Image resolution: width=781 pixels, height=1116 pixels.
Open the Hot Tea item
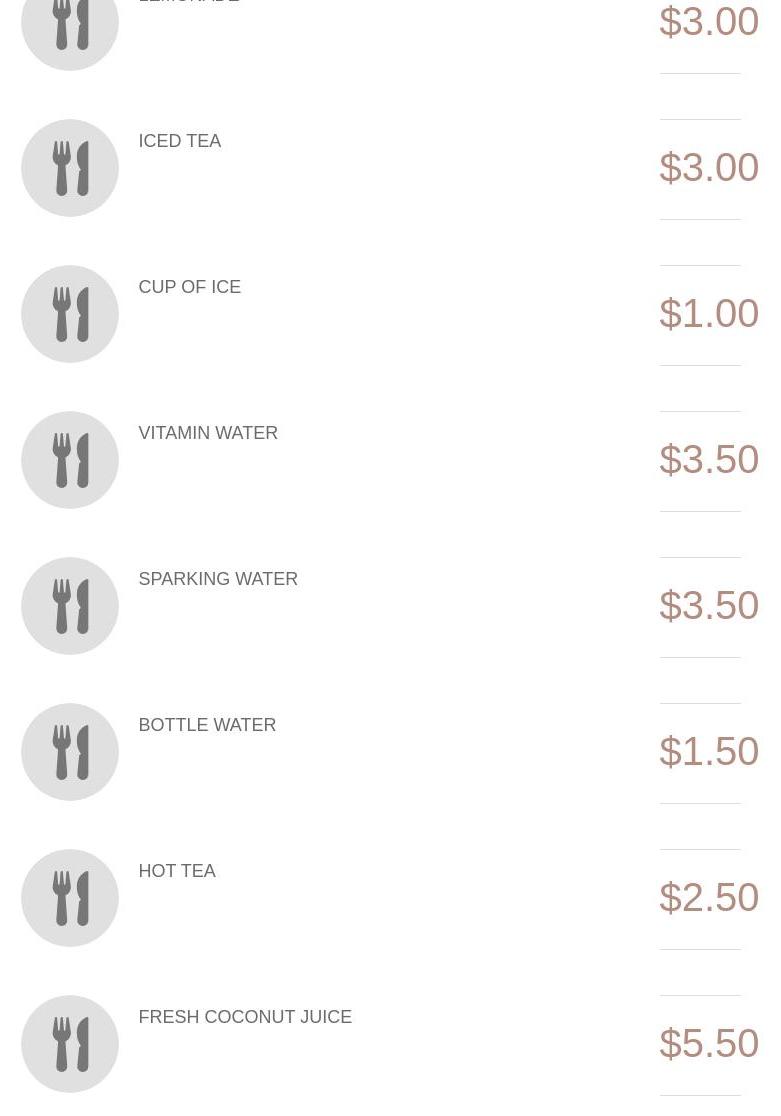[x=177, y=872]
